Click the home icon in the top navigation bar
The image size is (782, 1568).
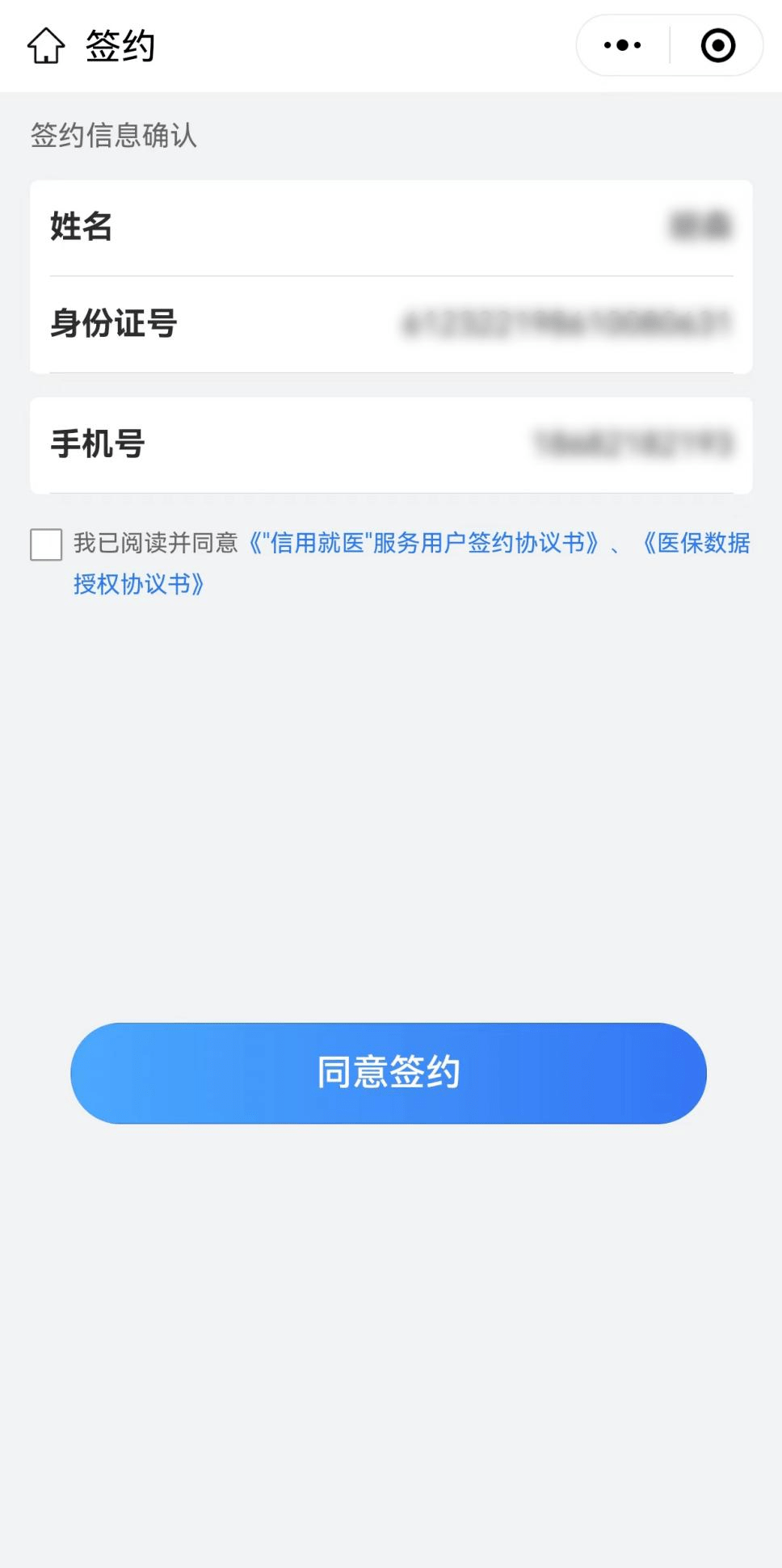(x=46, y=46)
